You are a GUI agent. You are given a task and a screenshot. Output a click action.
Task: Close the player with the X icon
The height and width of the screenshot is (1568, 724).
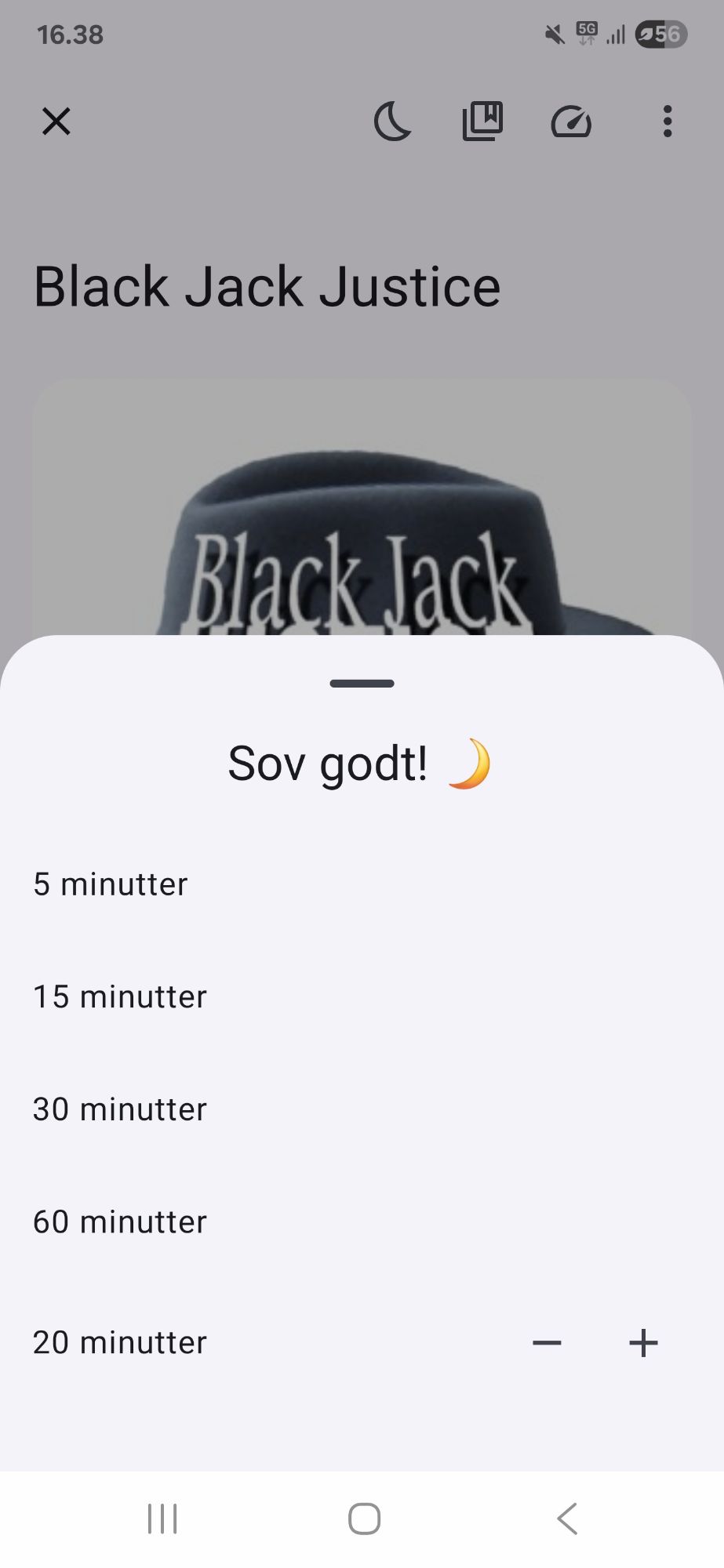56,122
